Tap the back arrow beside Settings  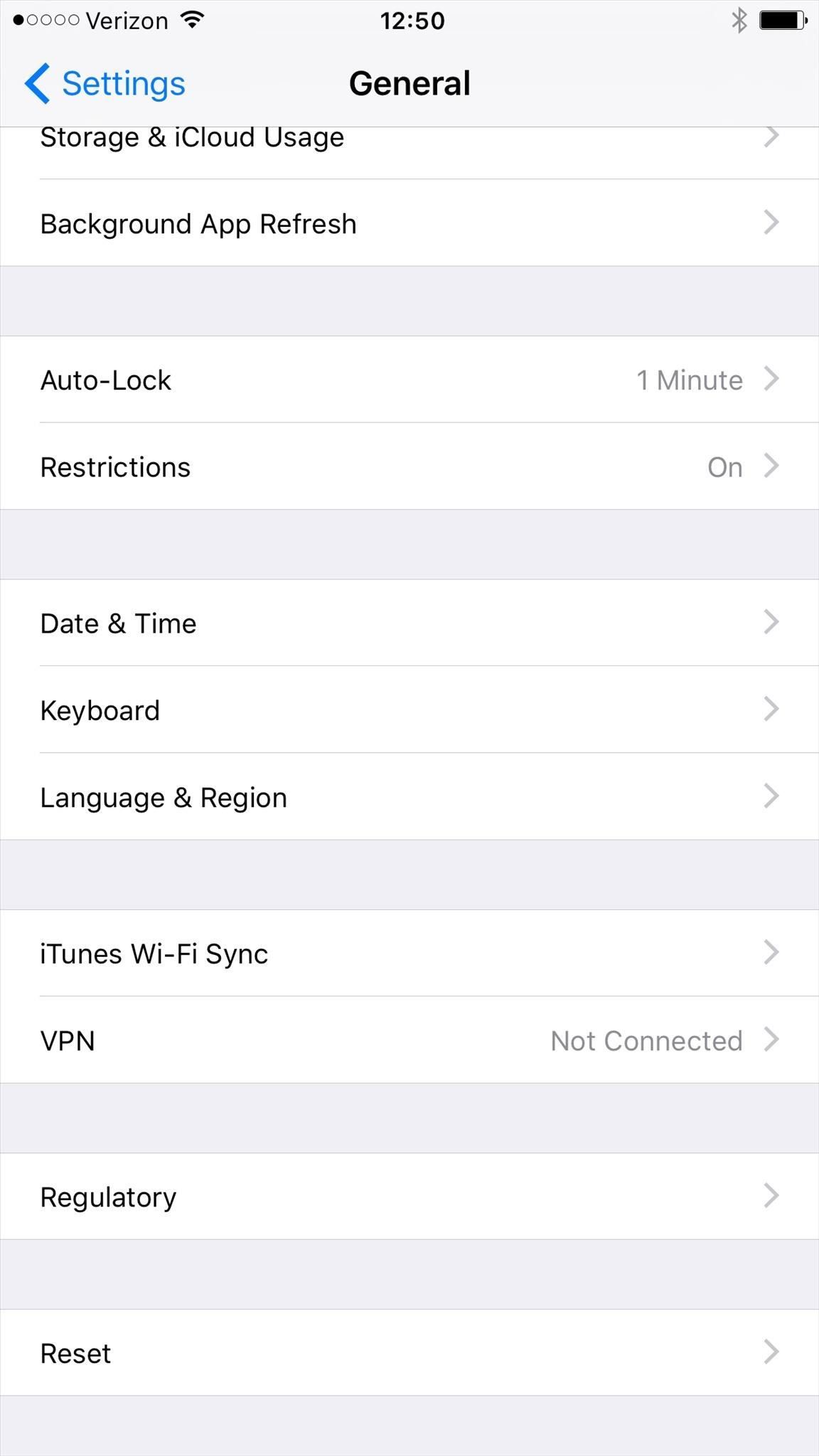pyautogui.click(x=36, y=82)
